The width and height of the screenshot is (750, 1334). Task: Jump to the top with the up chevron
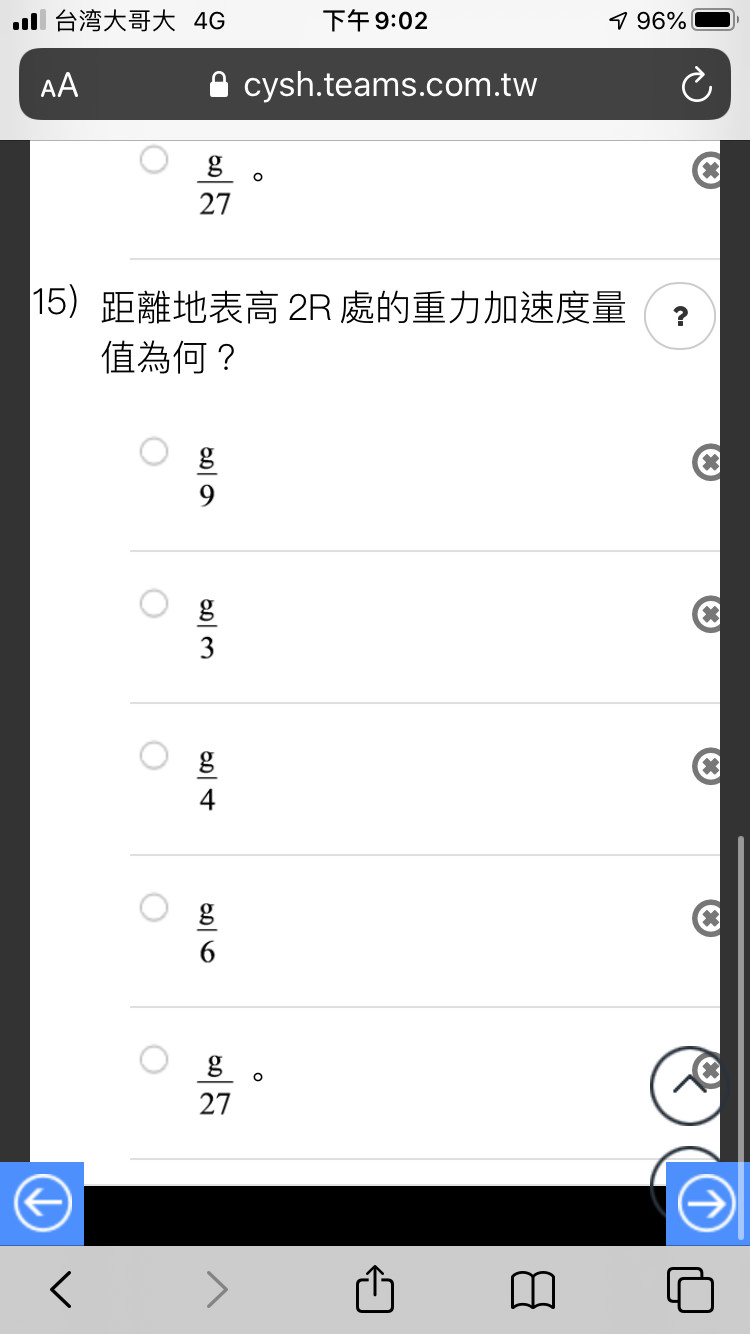coord(685,1085)
